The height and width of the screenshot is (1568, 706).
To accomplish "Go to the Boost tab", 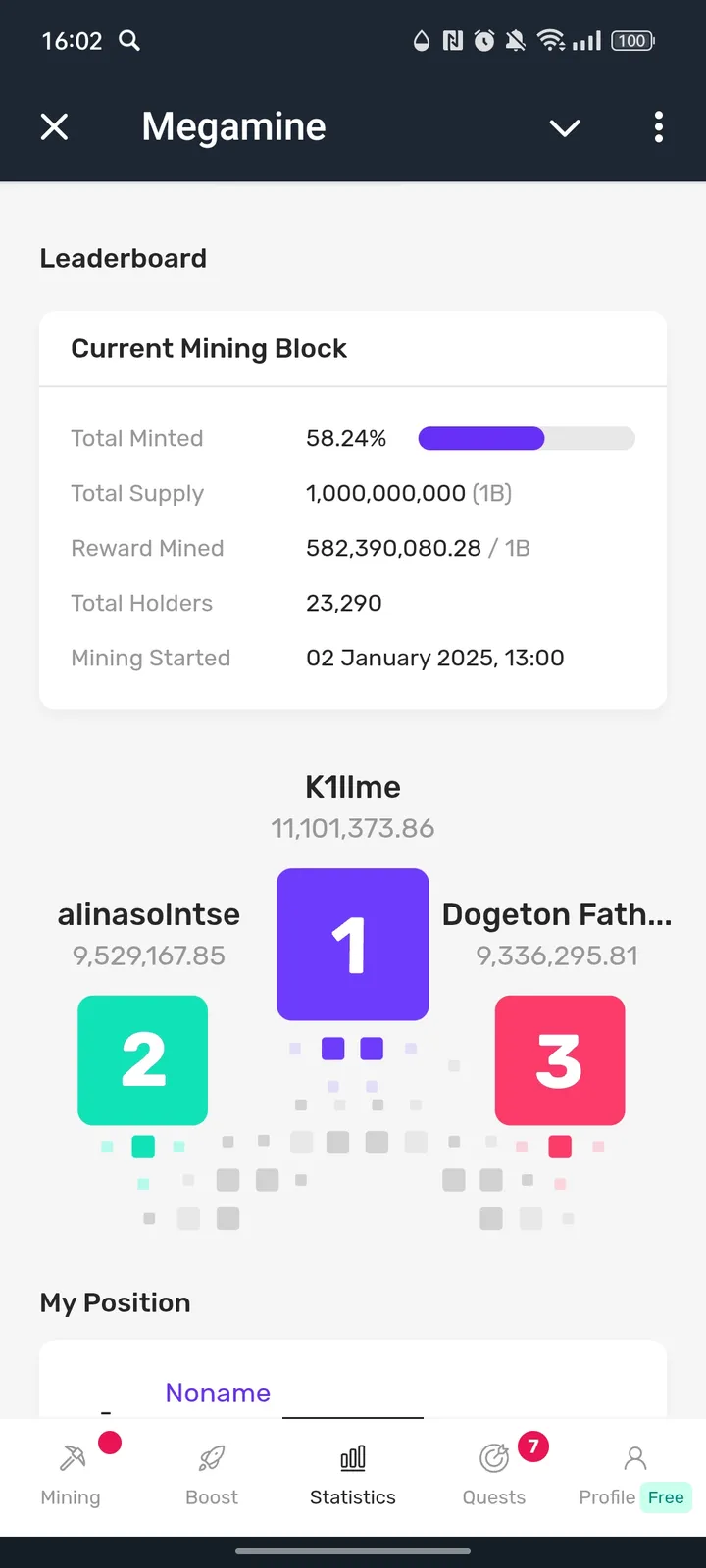I will tap(212, 1475).
